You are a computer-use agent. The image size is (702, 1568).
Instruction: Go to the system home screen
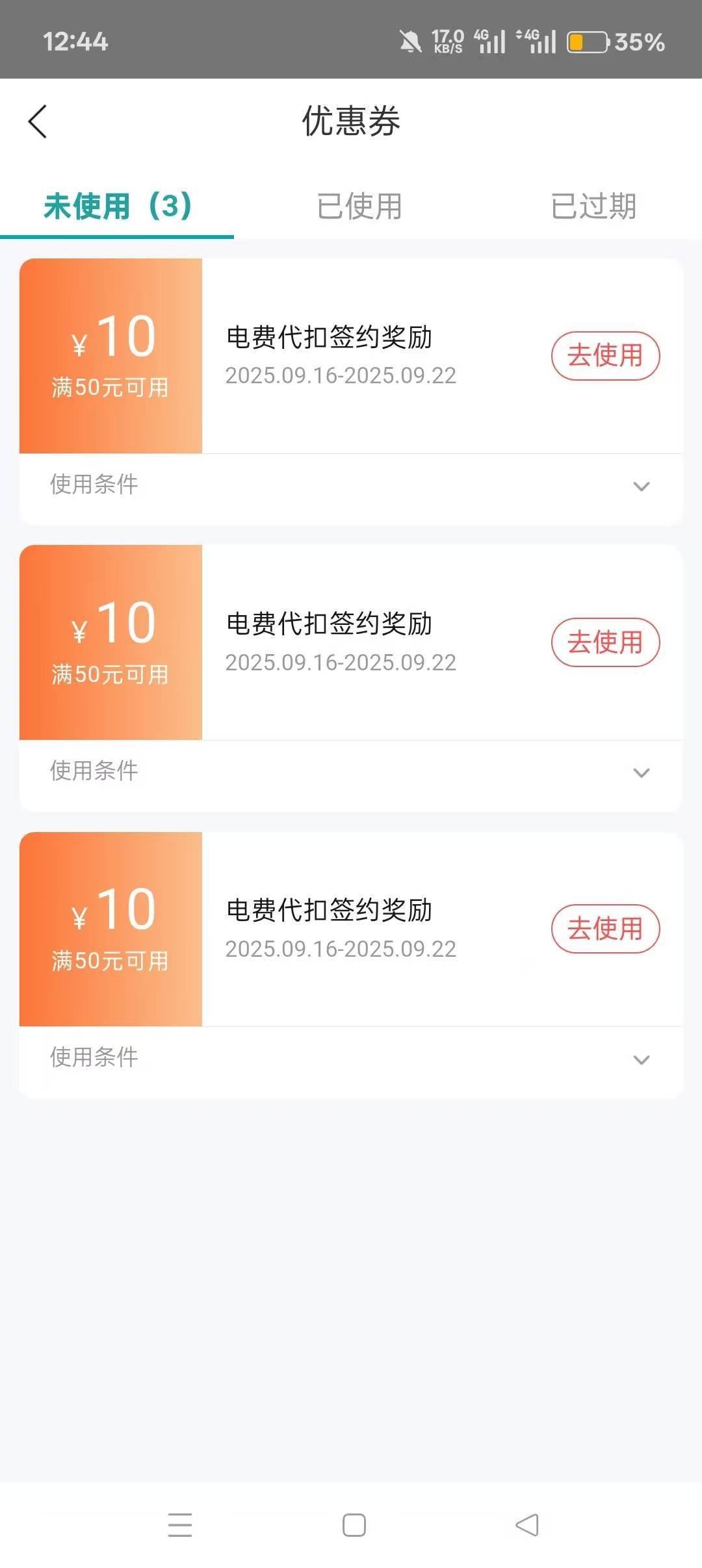pos(354,1524)
